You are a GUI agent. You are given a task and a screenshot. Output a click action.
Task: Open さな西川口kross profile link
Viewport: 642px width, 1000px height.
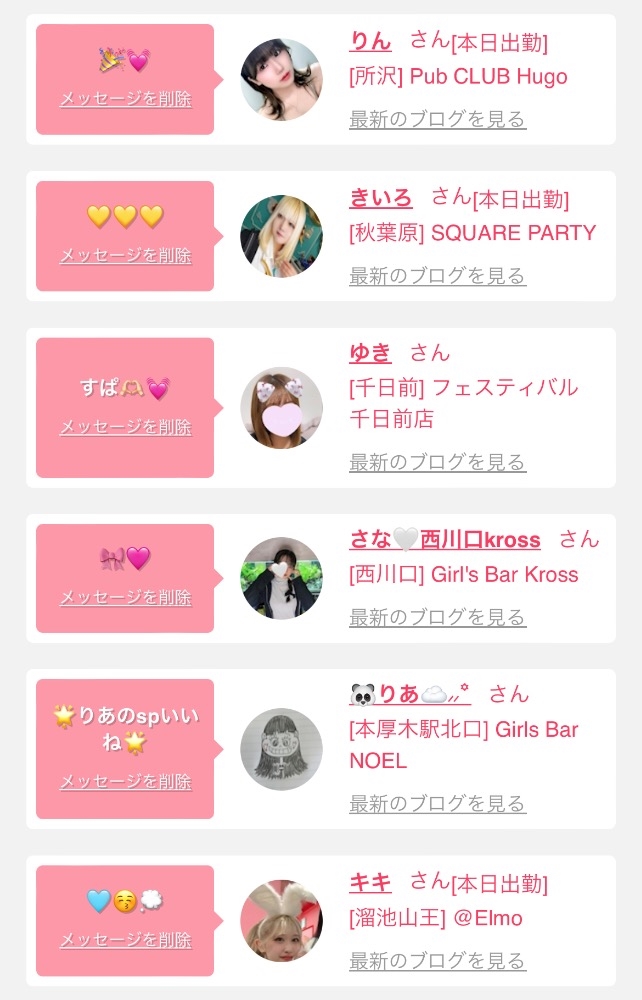tap(445, 540)
